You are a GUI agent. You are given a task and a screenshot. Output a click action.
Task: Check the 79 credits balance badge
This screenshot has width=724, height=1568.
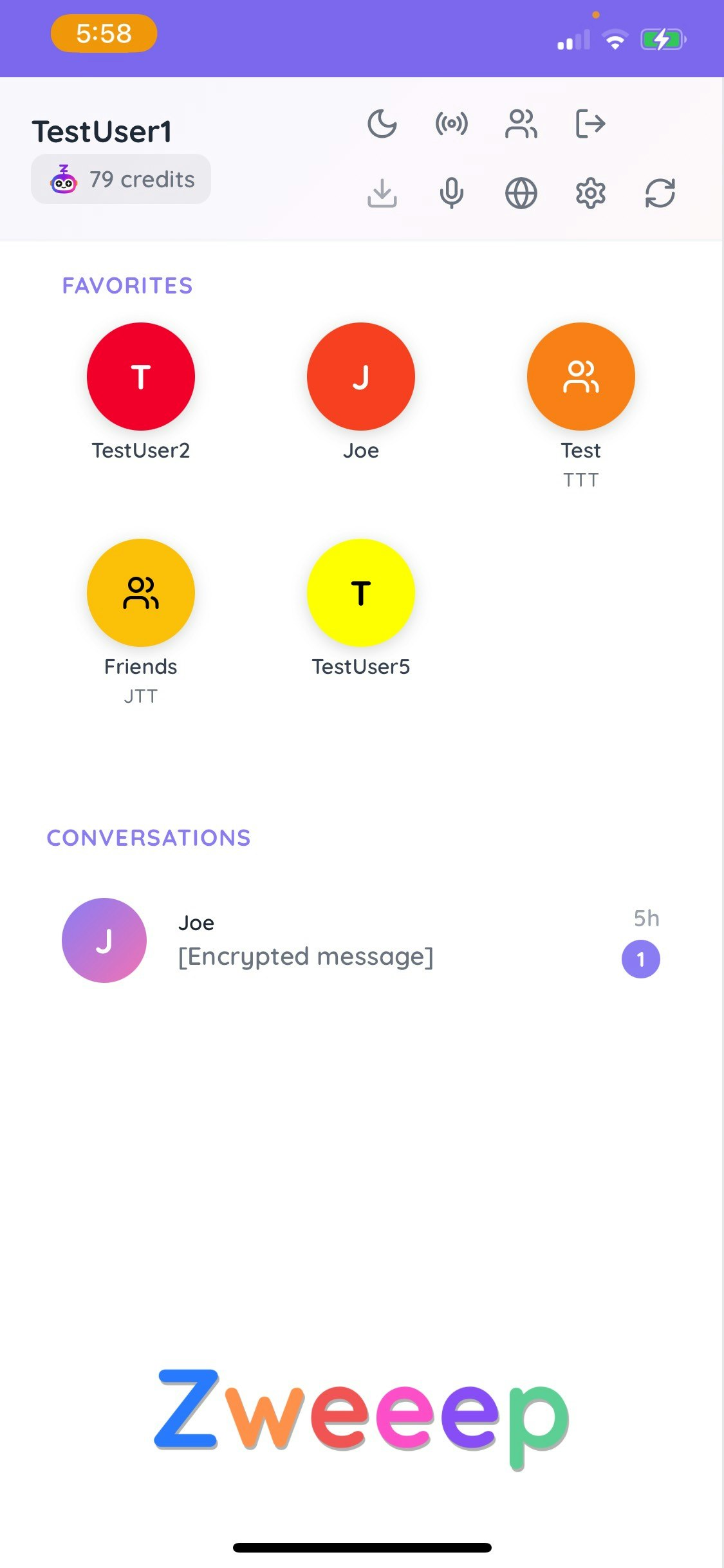tap(120, 179)
